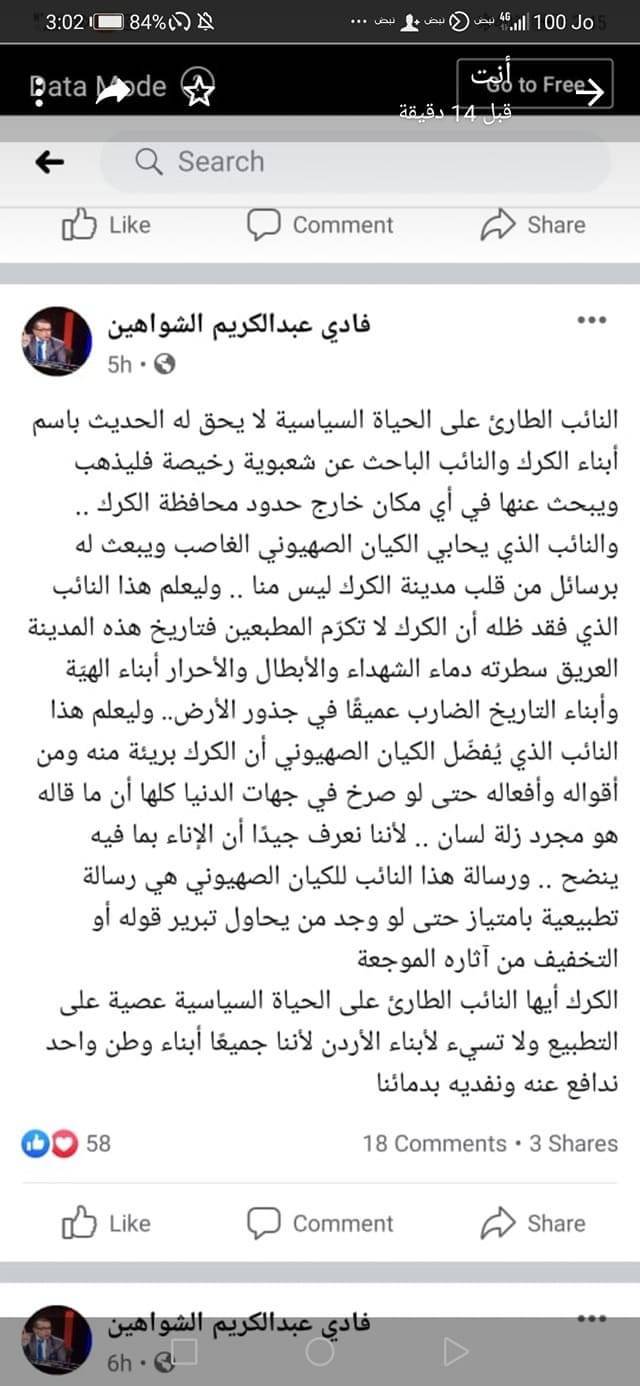
Task: Share the post that has 3 shares
Action: click(x=534, y=1223)
